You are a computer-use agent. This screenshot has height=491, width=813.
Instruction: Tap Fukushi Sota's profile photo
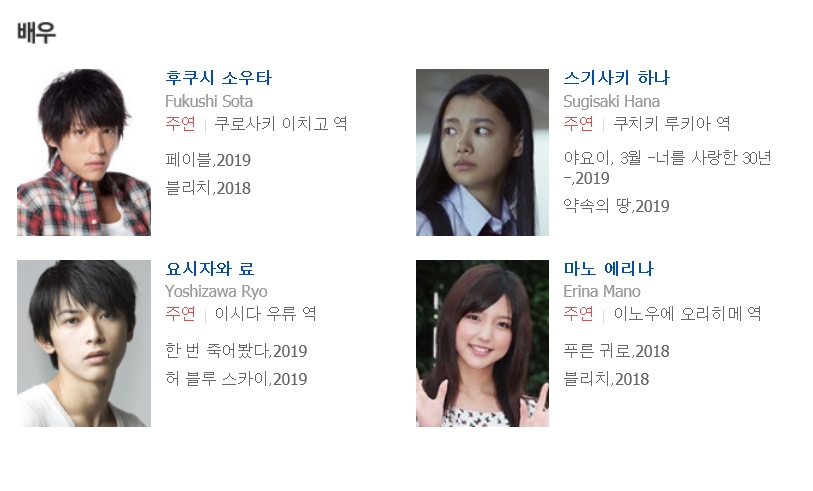pyautogui.click(x=83, y=152)
